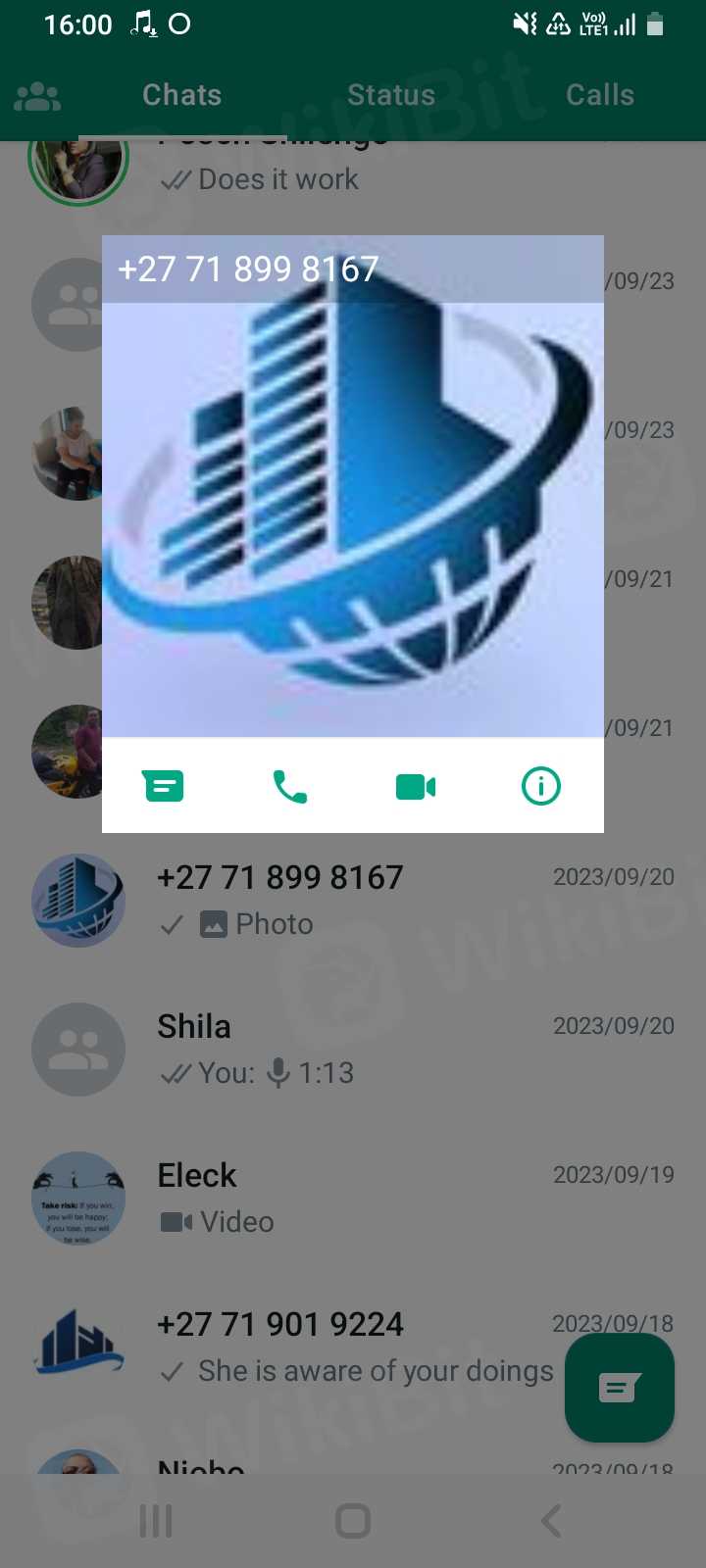Image resolution: width=706 pixels, height=1568 pixels.
Task: Open the chat with +27 71 899 8167
Action: (353, 900)
